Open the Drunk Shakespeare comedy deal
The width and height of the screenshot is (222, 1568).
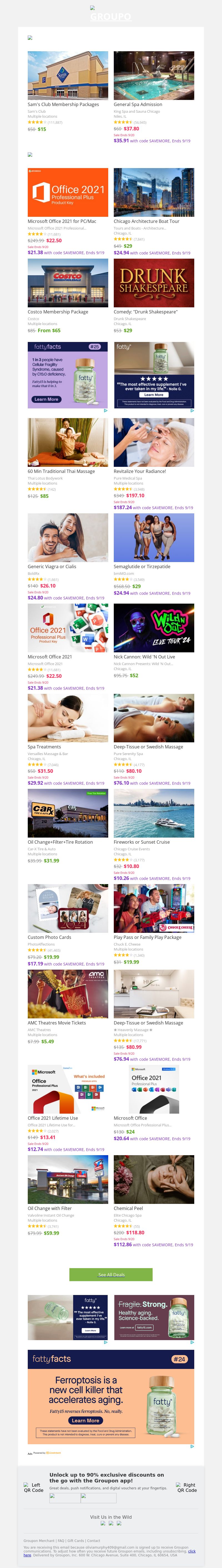[154, 282]
